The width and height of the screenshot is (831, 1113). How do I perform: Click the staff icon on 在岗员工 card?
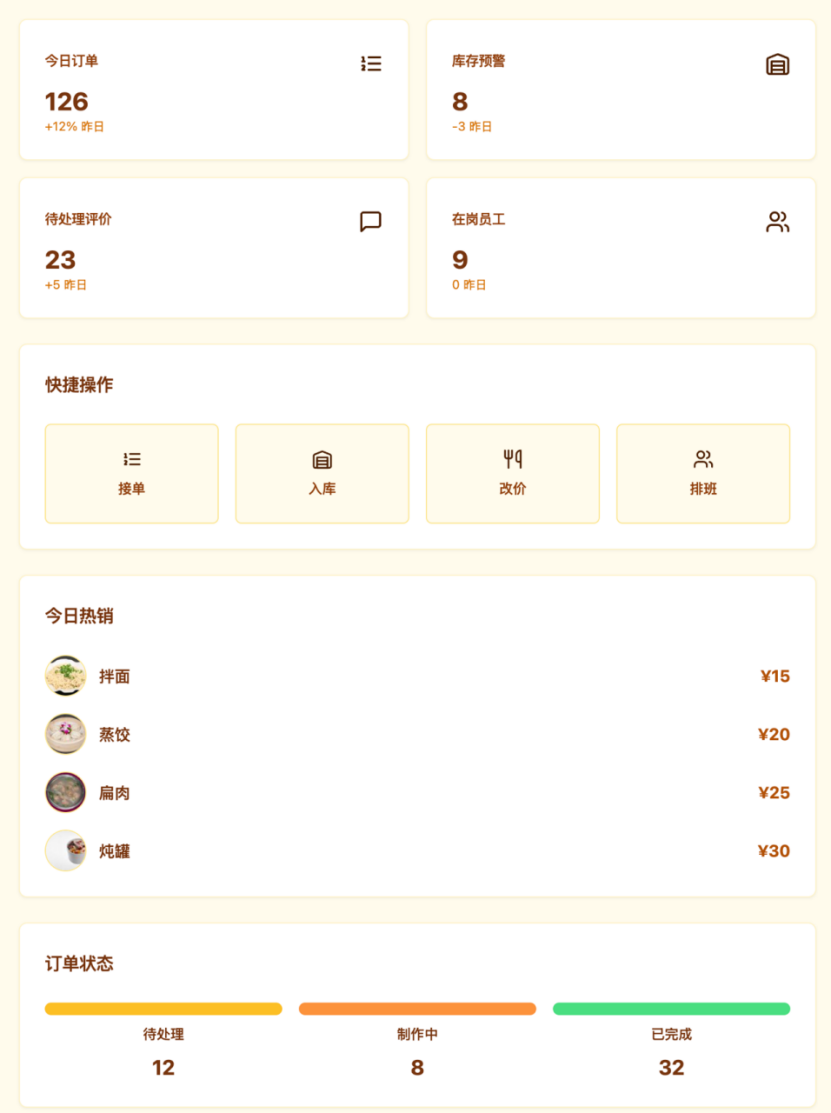[777, 223]
